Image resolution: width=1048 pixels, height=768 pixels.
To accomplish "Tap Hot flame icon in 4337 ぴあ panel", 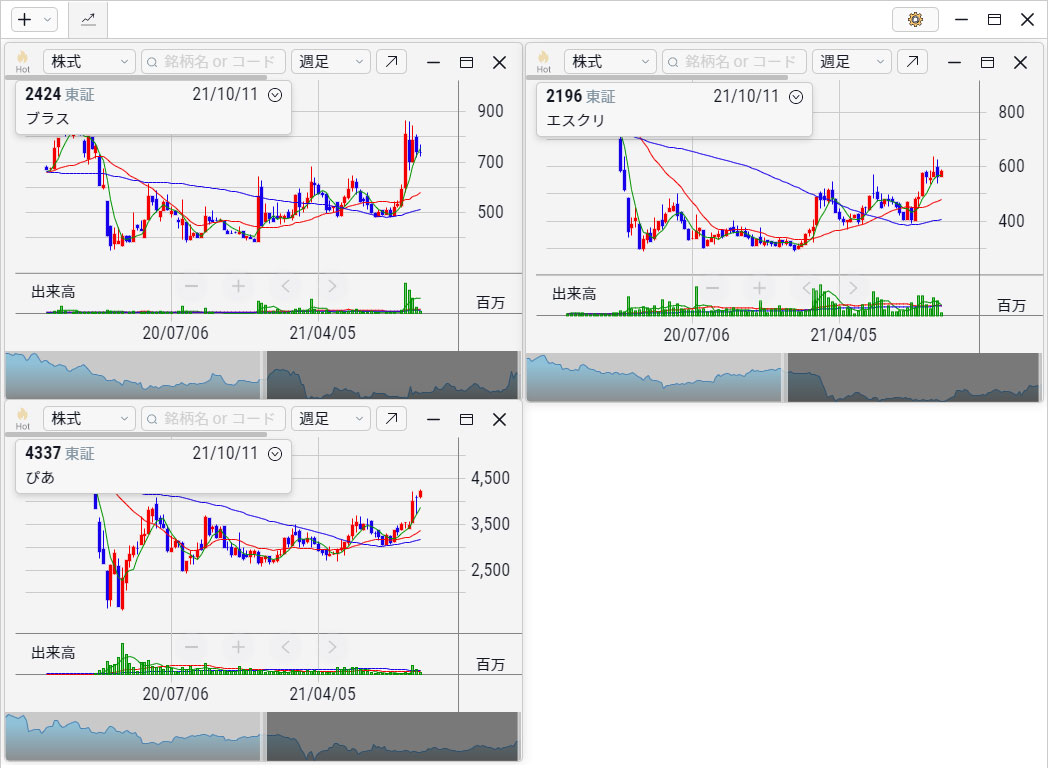I will 23,419.
